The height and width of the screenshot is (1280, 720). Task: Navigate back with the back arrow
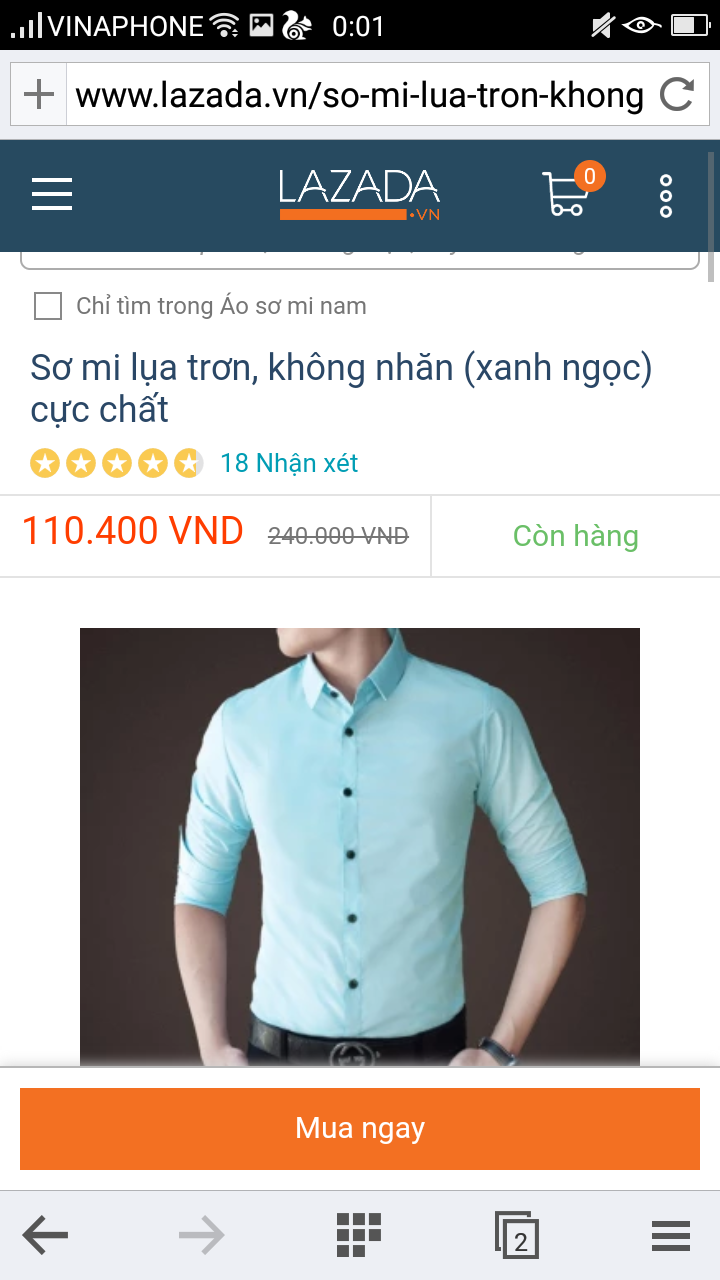point(45,1235)
